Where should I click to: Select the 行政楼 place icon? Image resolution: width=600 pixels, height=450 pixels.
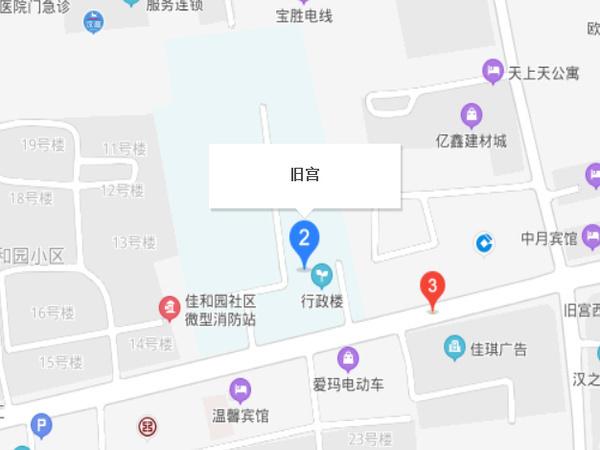(x=322, y=273)
